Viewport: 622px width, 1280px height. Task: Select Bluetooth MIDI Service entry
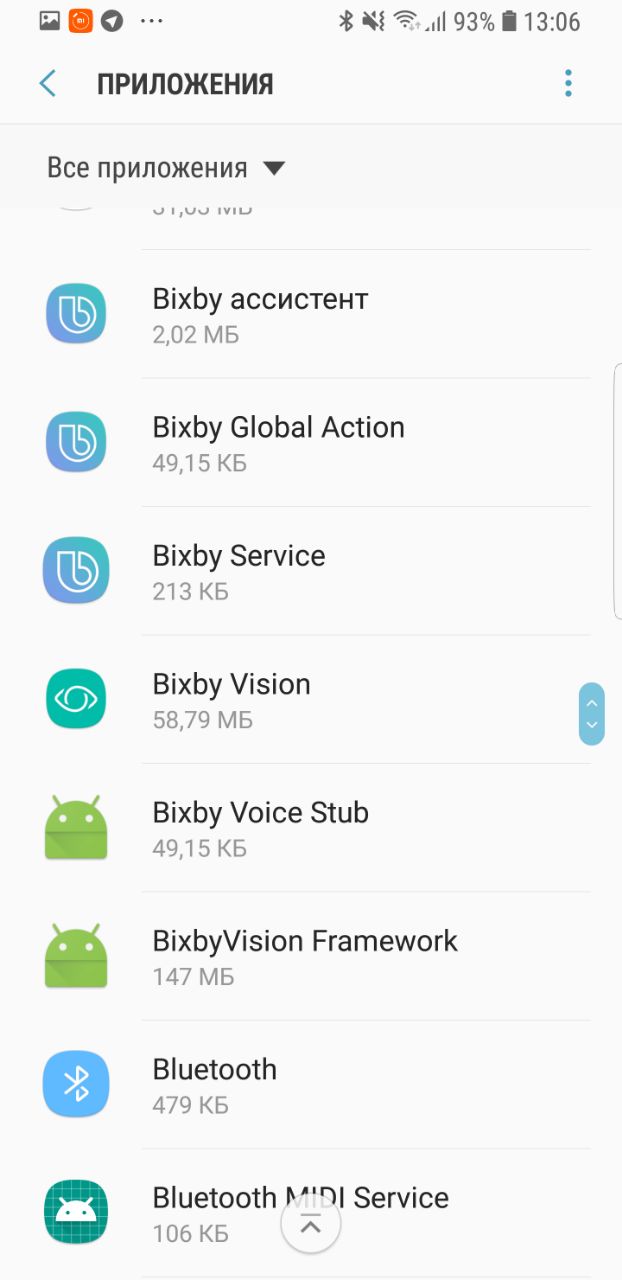pyautogui.click(x=311, y=1212)
